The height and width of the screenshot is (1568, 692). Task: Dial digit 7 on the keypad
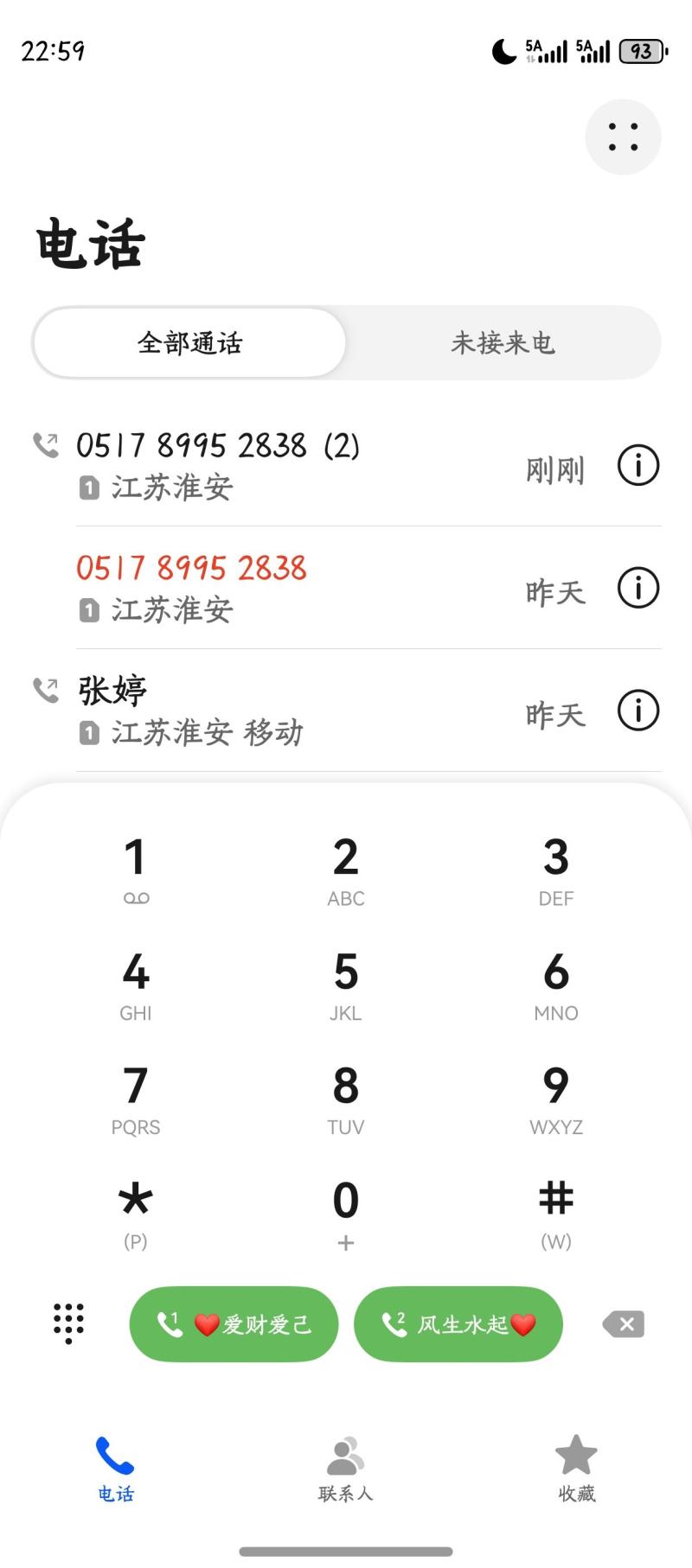136,1098
